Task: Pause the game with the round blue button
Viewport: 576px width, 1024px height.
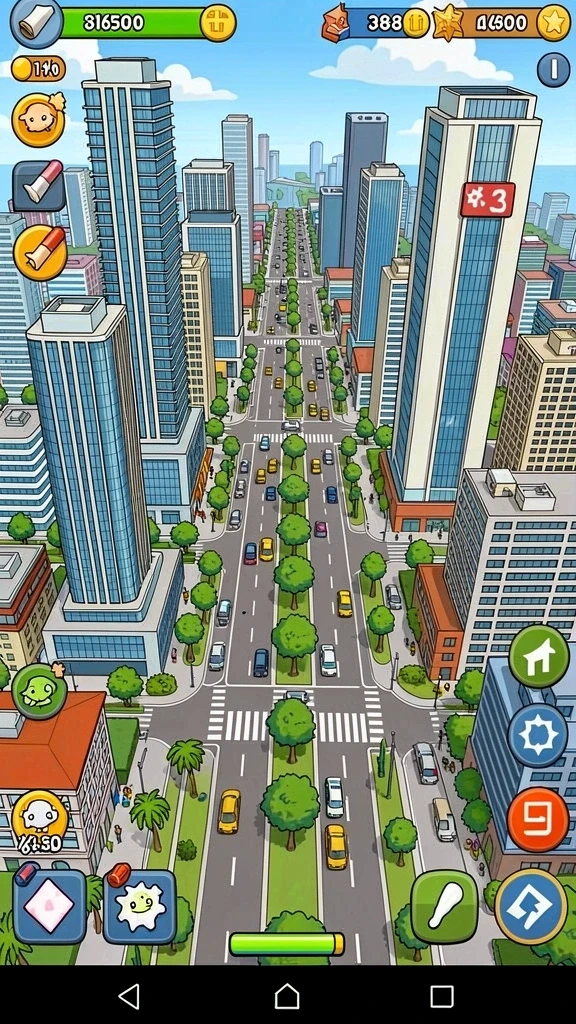Action: 554,70
